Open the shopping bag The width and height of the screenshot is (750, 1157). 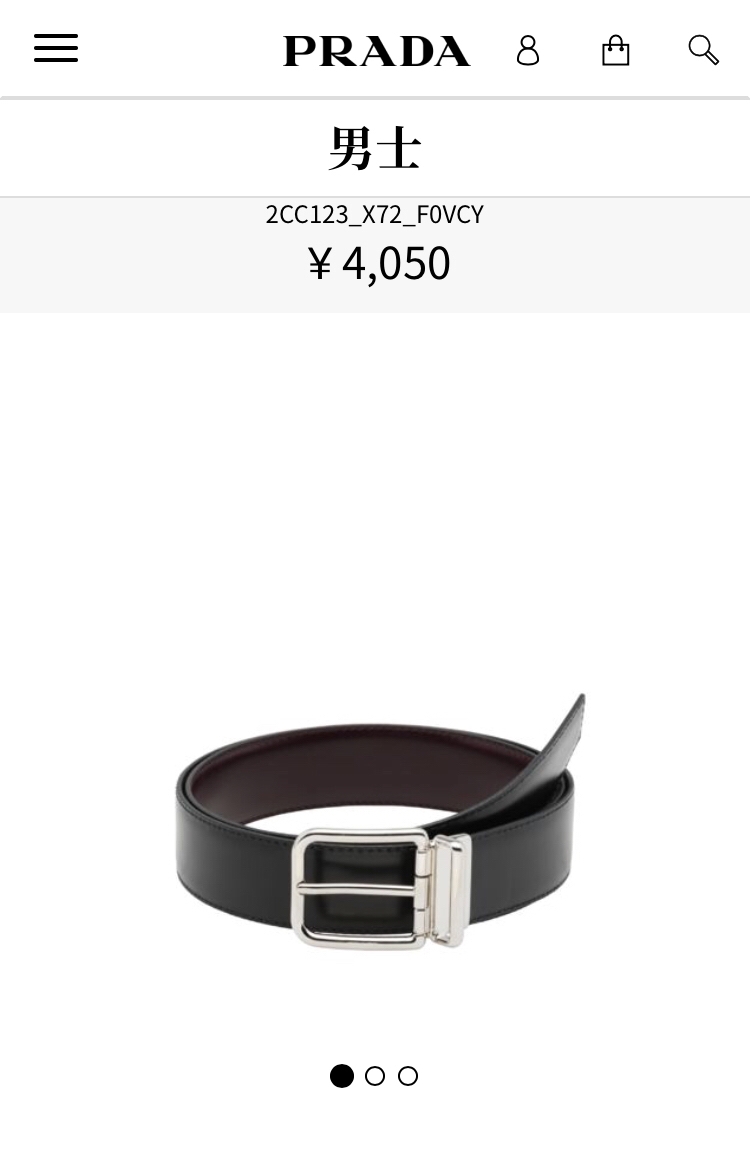coord(615,50)
